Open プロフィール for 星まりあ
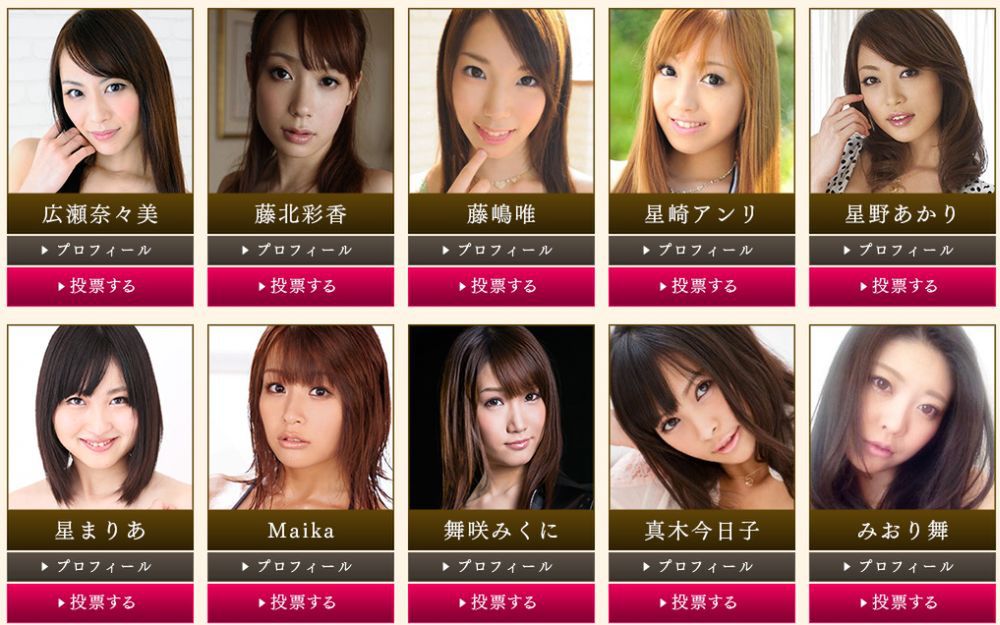Screen dimensions: 1000x625 pyautogui.click(x=100, y=566)
